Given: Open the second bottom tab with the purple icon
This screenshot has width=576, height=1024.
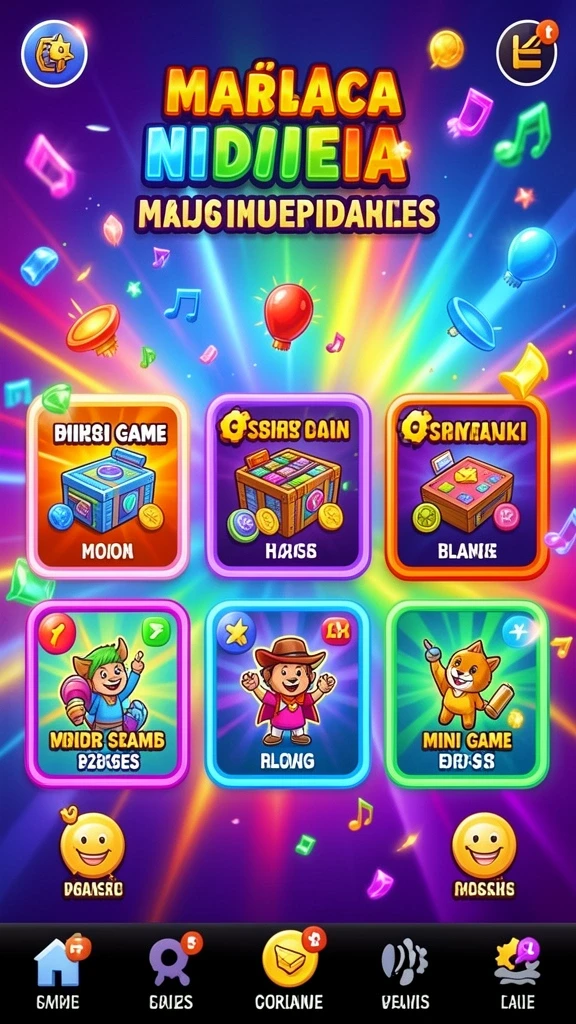Looking at the screenshot, I should (171, 974).
